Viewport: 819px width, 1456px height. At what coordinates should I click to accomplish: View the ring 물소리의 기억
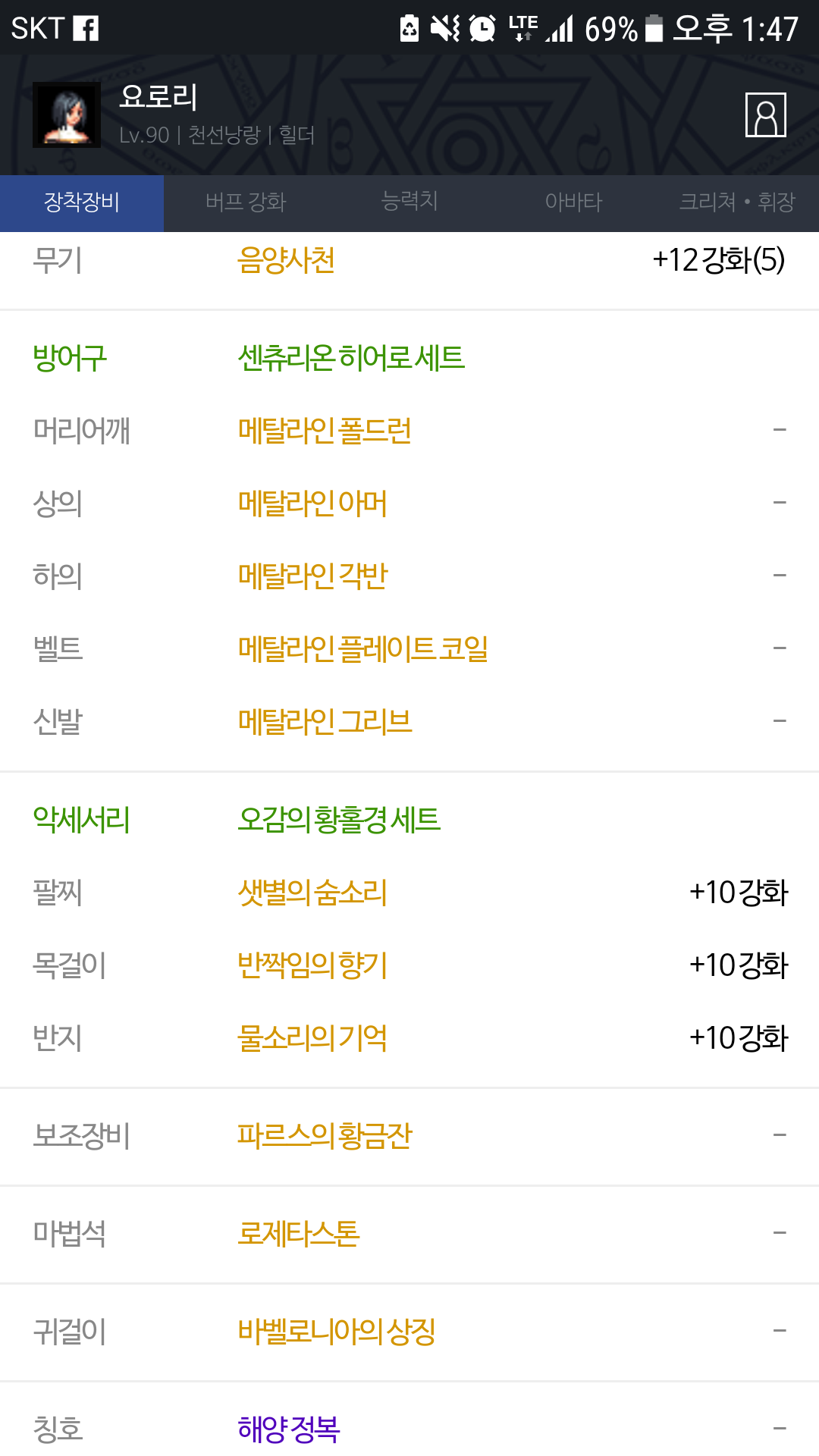point(312,1038)
